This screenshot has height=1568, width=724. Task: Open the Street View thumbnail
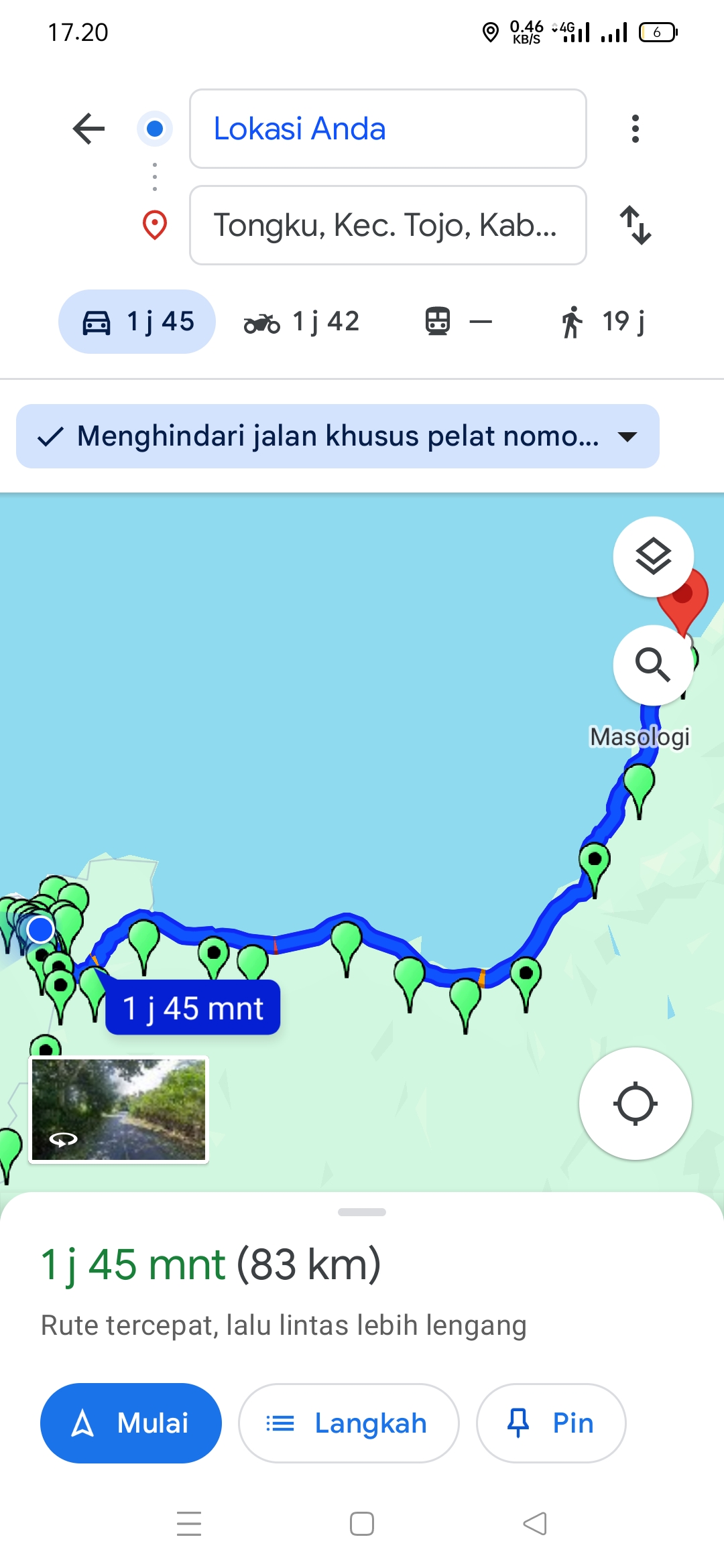(119, 1110)
